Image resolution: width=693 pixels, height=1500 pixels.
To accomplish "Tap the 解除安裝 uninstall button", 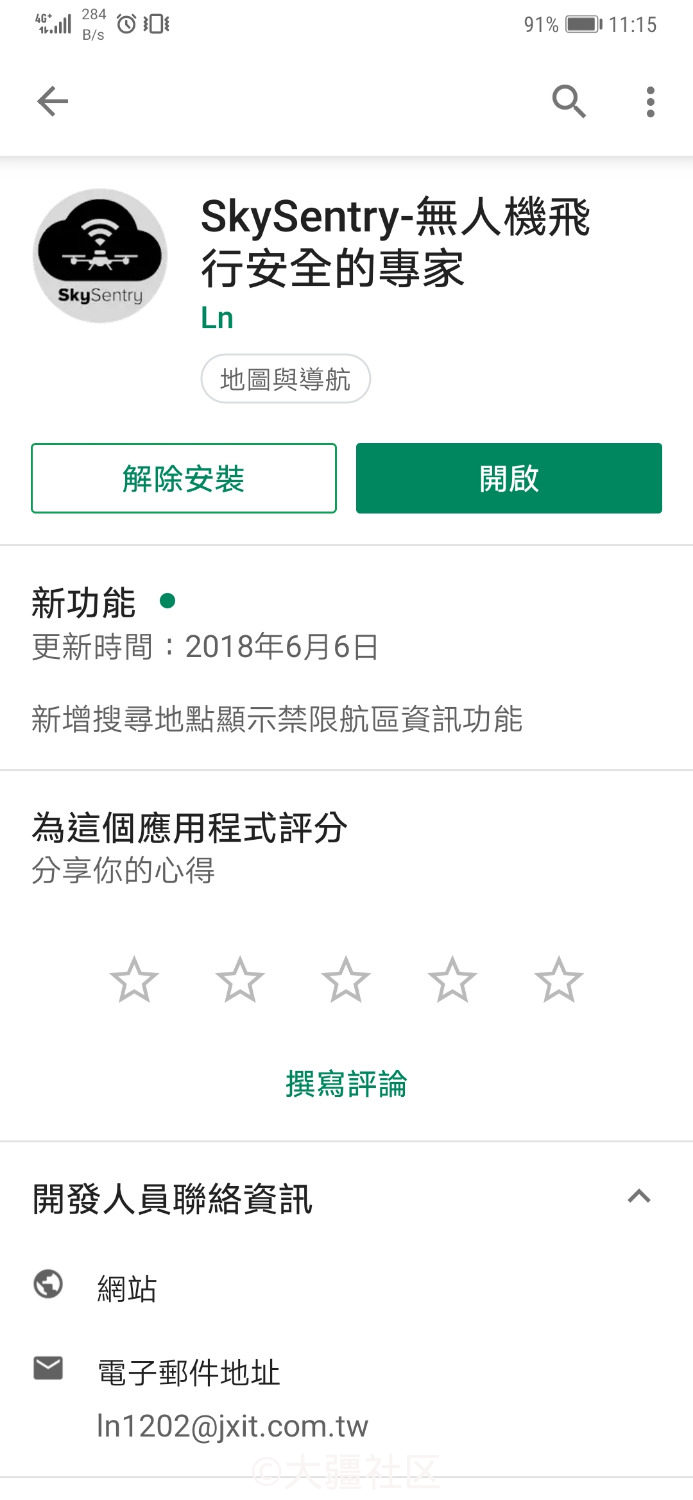I will click(x=184, y=479).
